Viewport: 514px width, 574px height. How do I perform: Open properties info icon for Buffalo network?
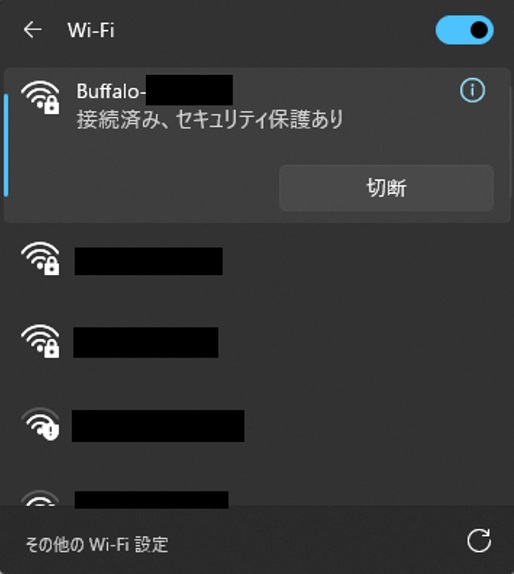(472, 90)
